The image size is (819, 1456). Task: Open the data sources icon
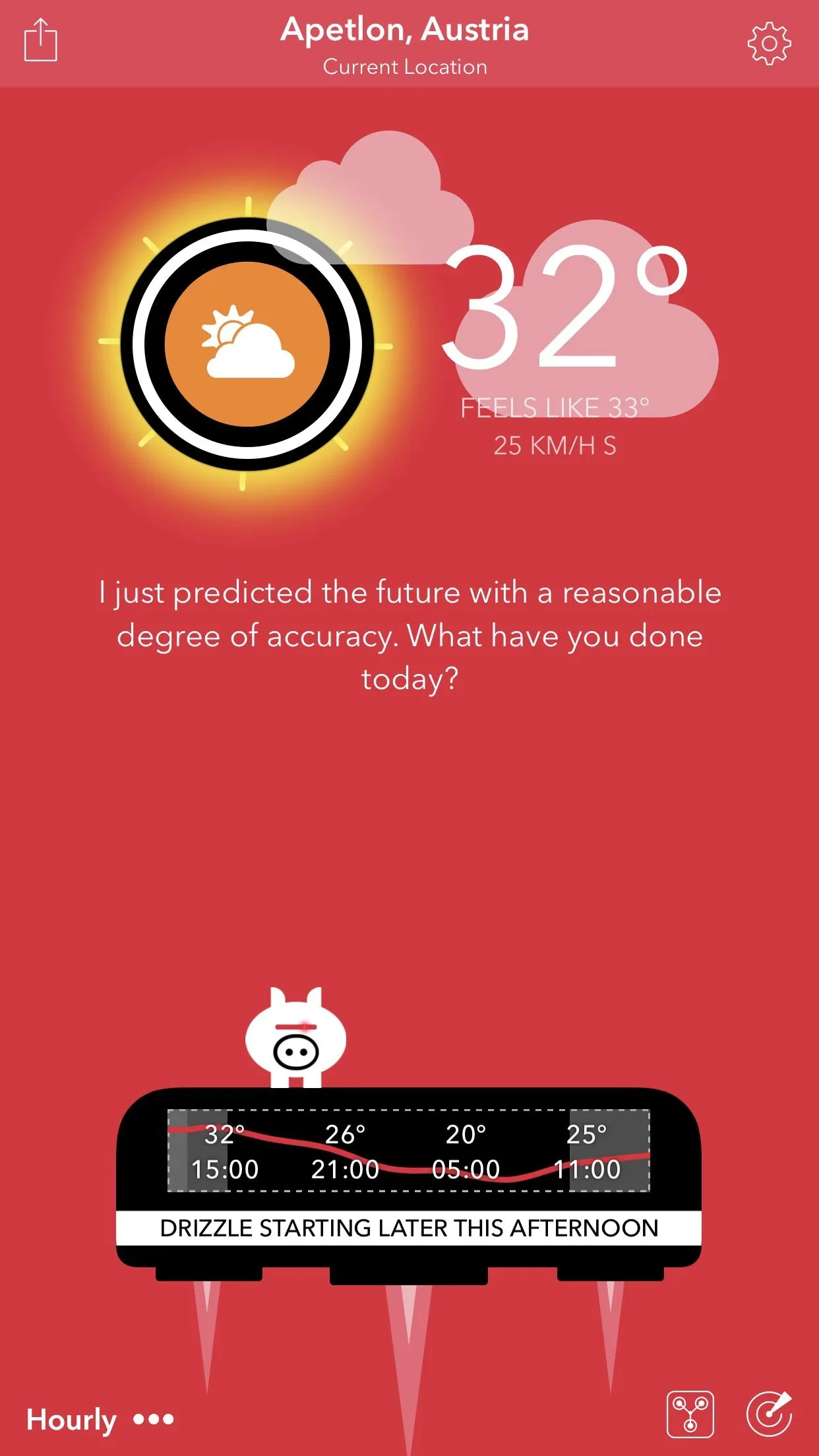click(x=690, y=1414)
